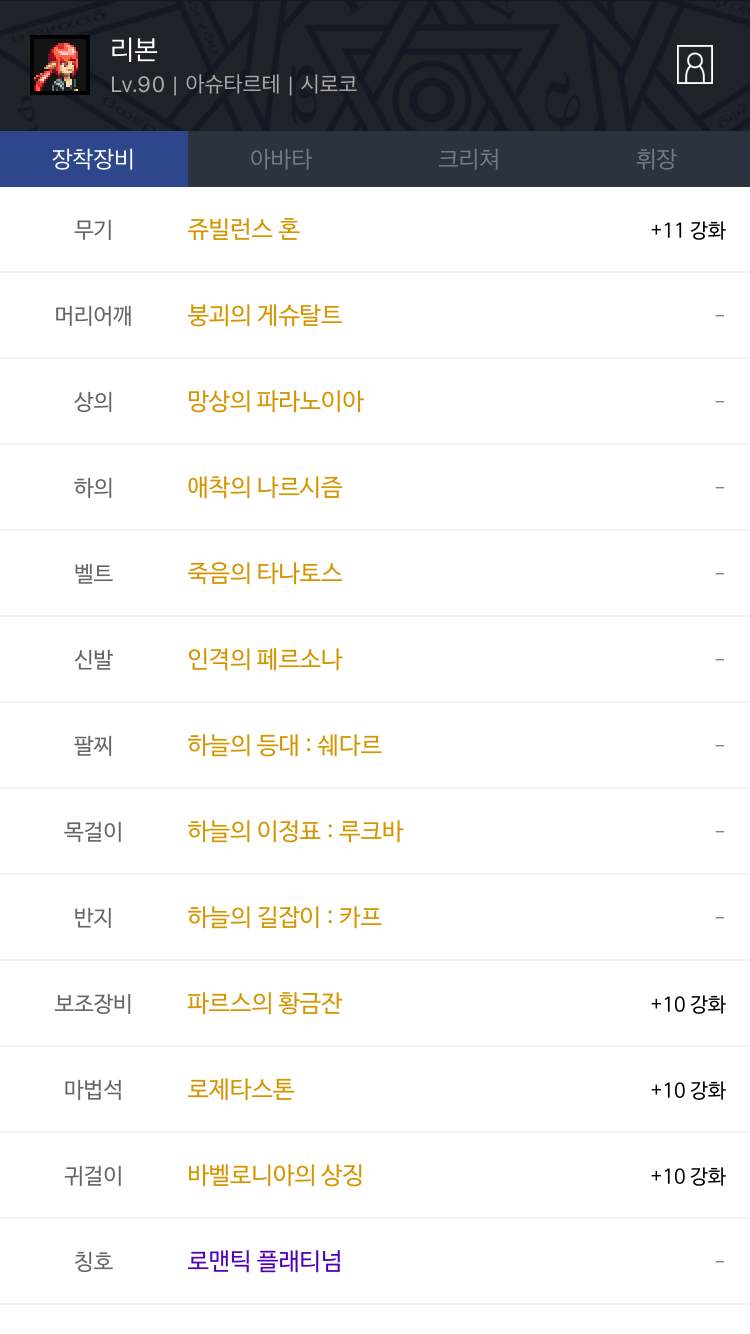
Task: Open weapon item 쥬빌런스 혼
Action: (x=244, y=230)
